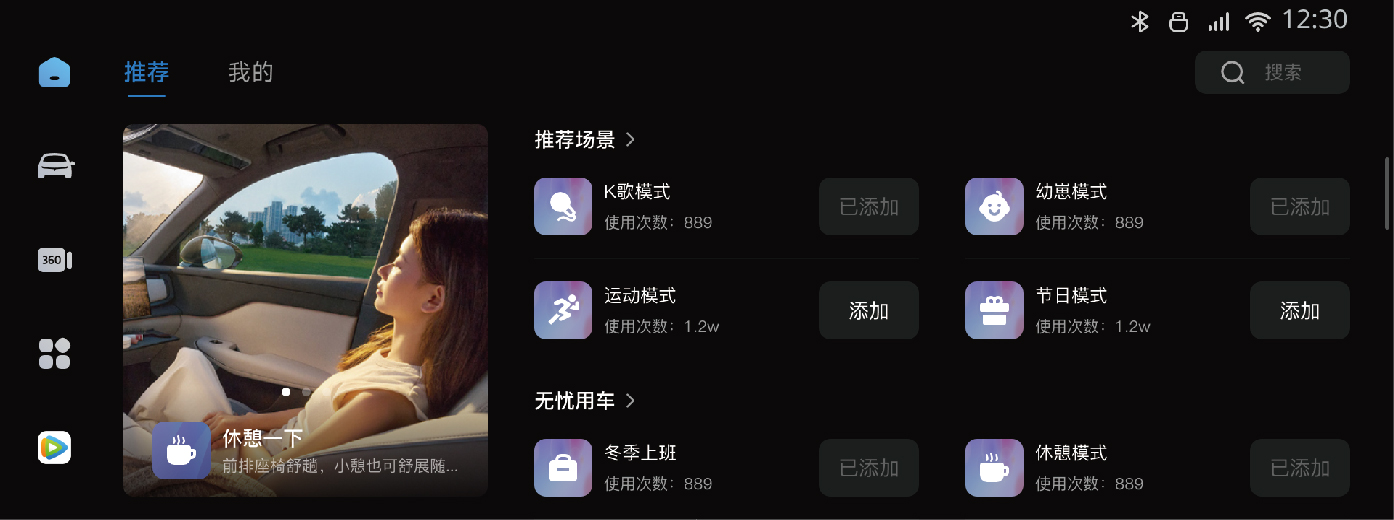Add 运动模式 scene
The width and height of the screenshot is (1394, 520).
tap(868, 311)
